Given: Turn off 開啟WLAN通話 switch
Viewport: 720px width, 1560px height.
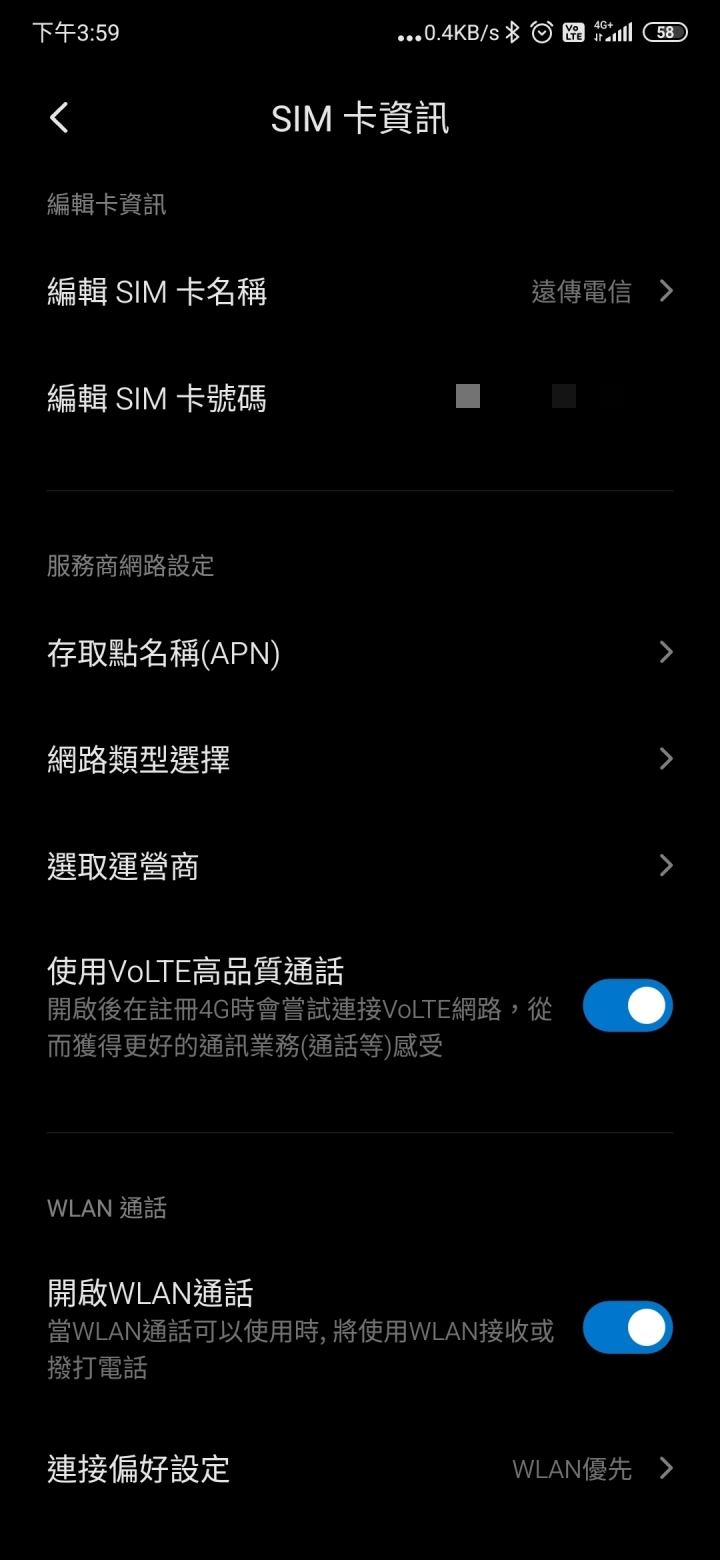Looking at the screenshot, I should pos(628,1327).
